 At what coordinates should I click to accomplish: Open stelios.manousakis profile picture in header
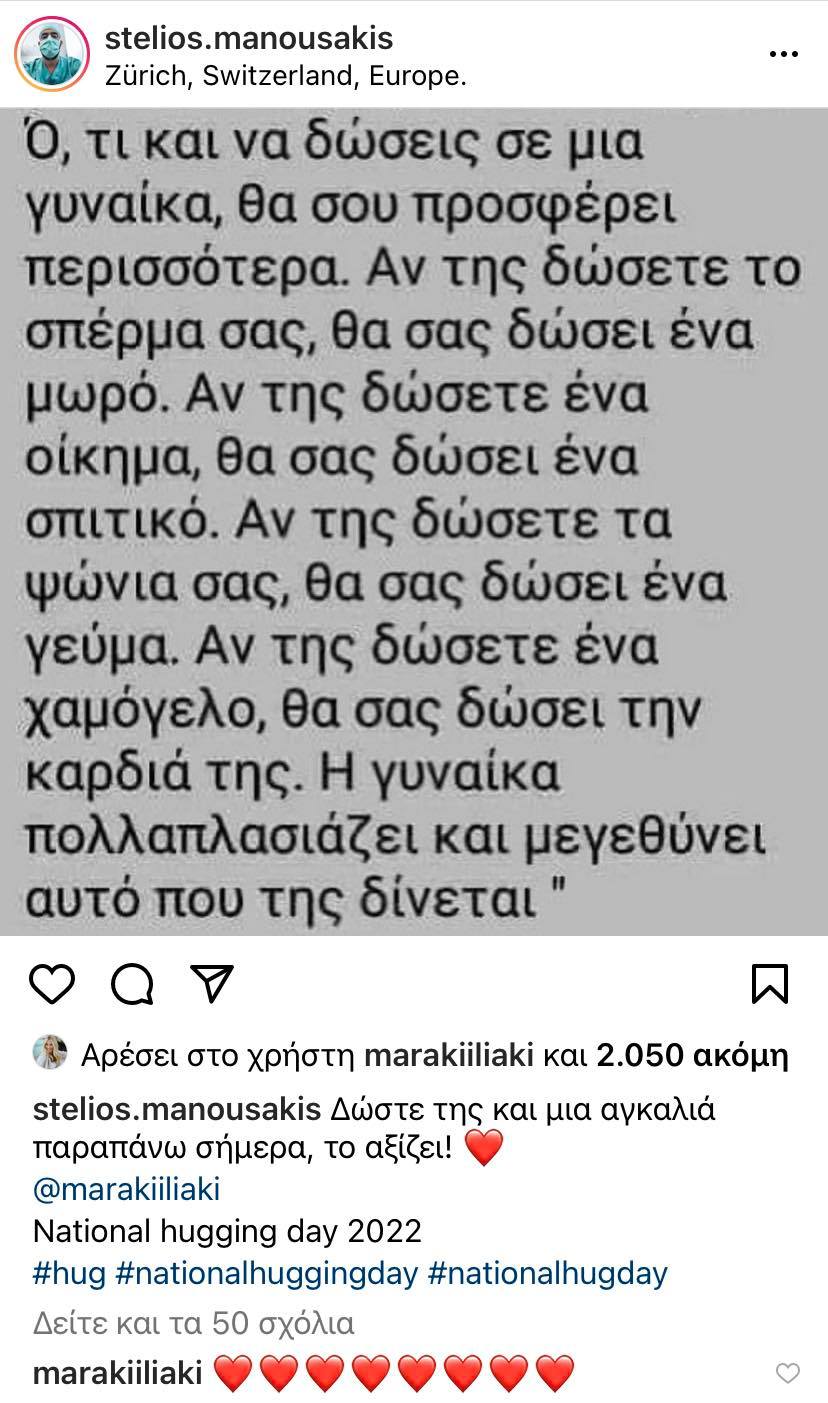coord(52,54)
